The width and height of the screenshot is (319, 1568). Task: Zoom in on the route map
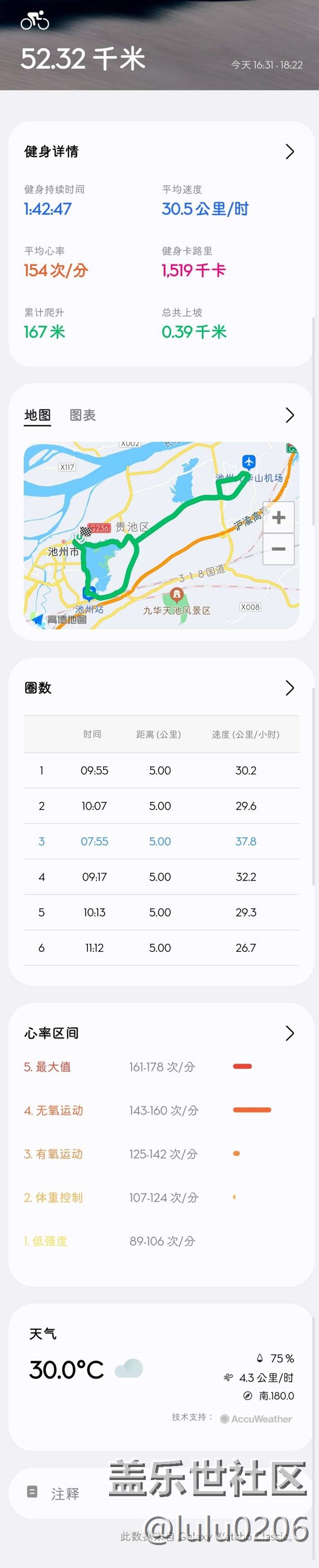[x=278, y=517]
